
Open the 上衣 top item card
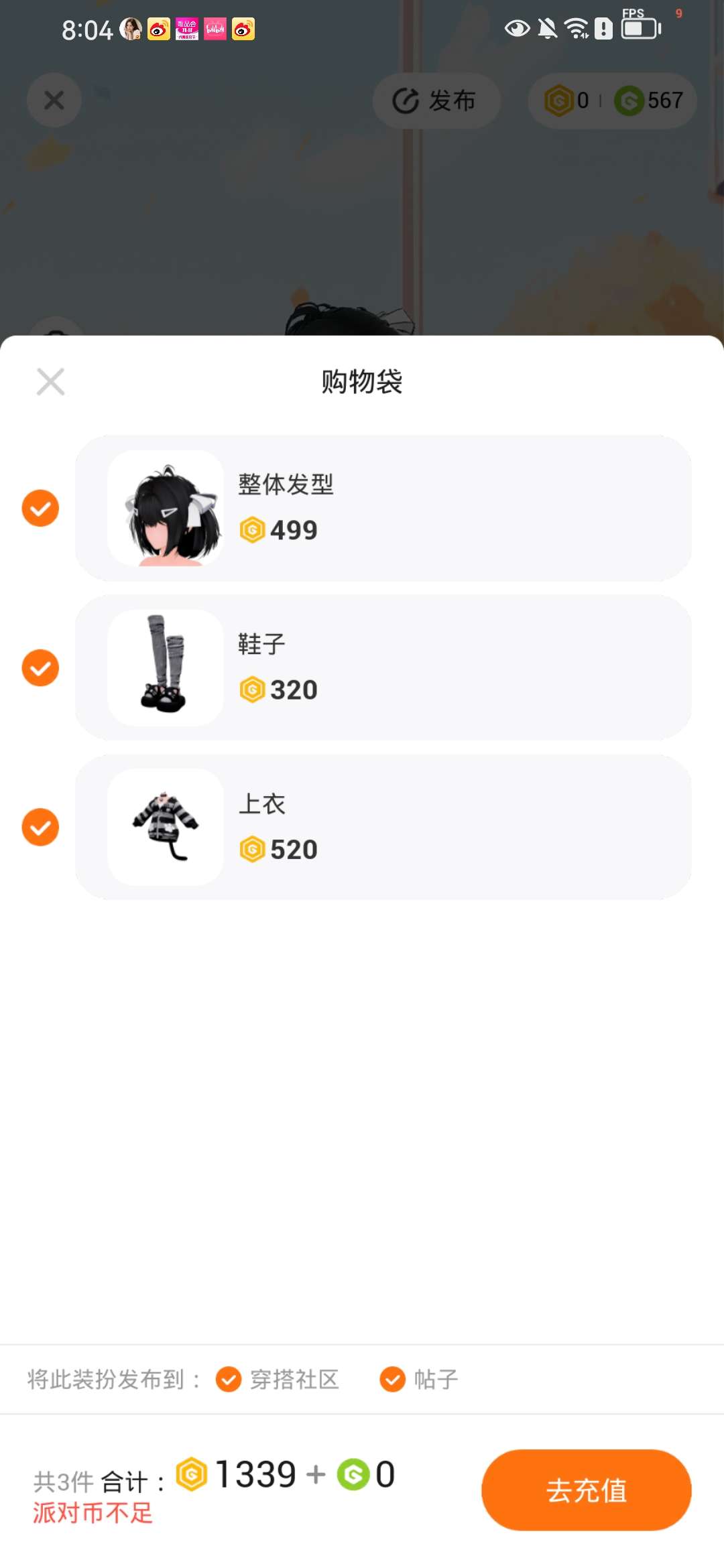(x=383, y=828)
